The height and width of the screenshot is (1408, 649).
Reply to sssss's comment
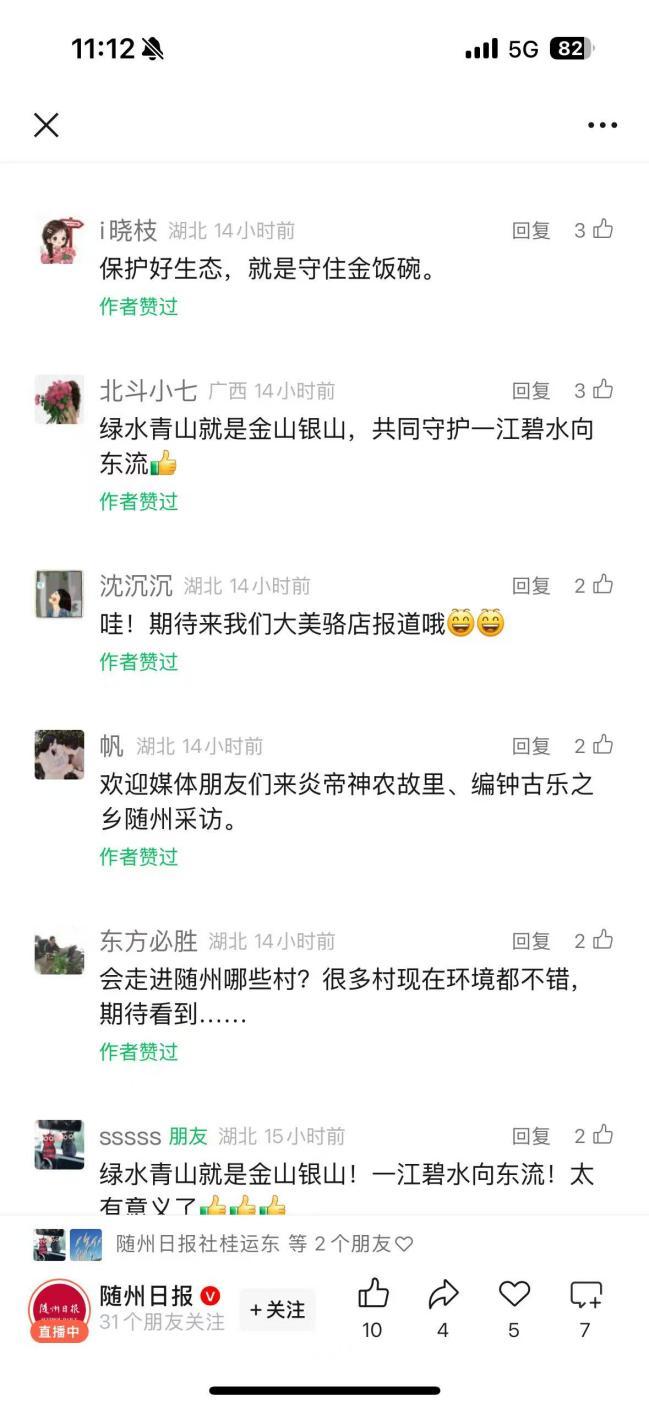point(531,1136)
